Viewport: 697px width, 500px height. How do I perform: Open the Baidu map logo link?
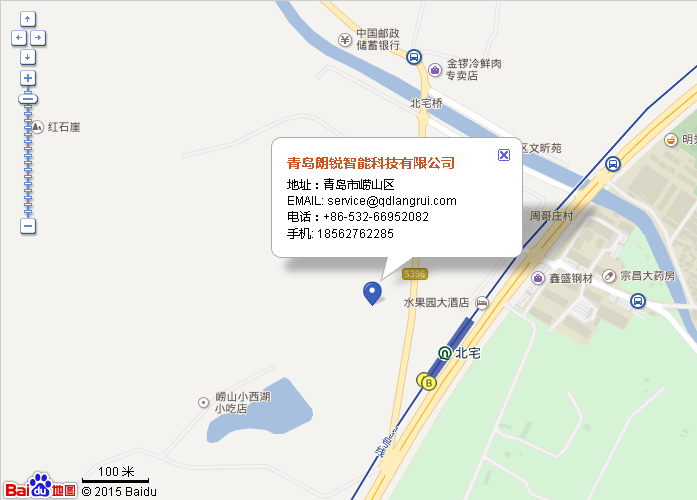[40, 486]
